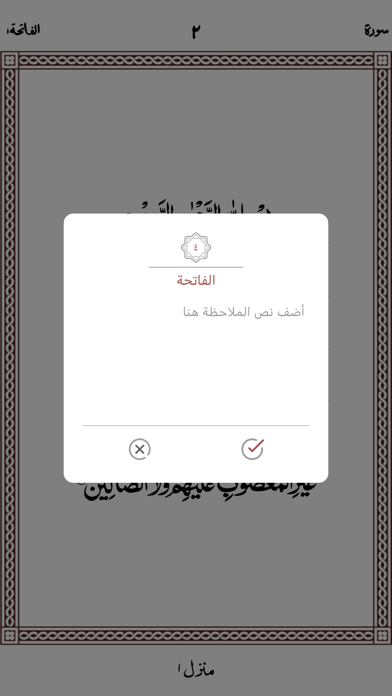Cancel the note with the X icon

click(x=139, y=449)
